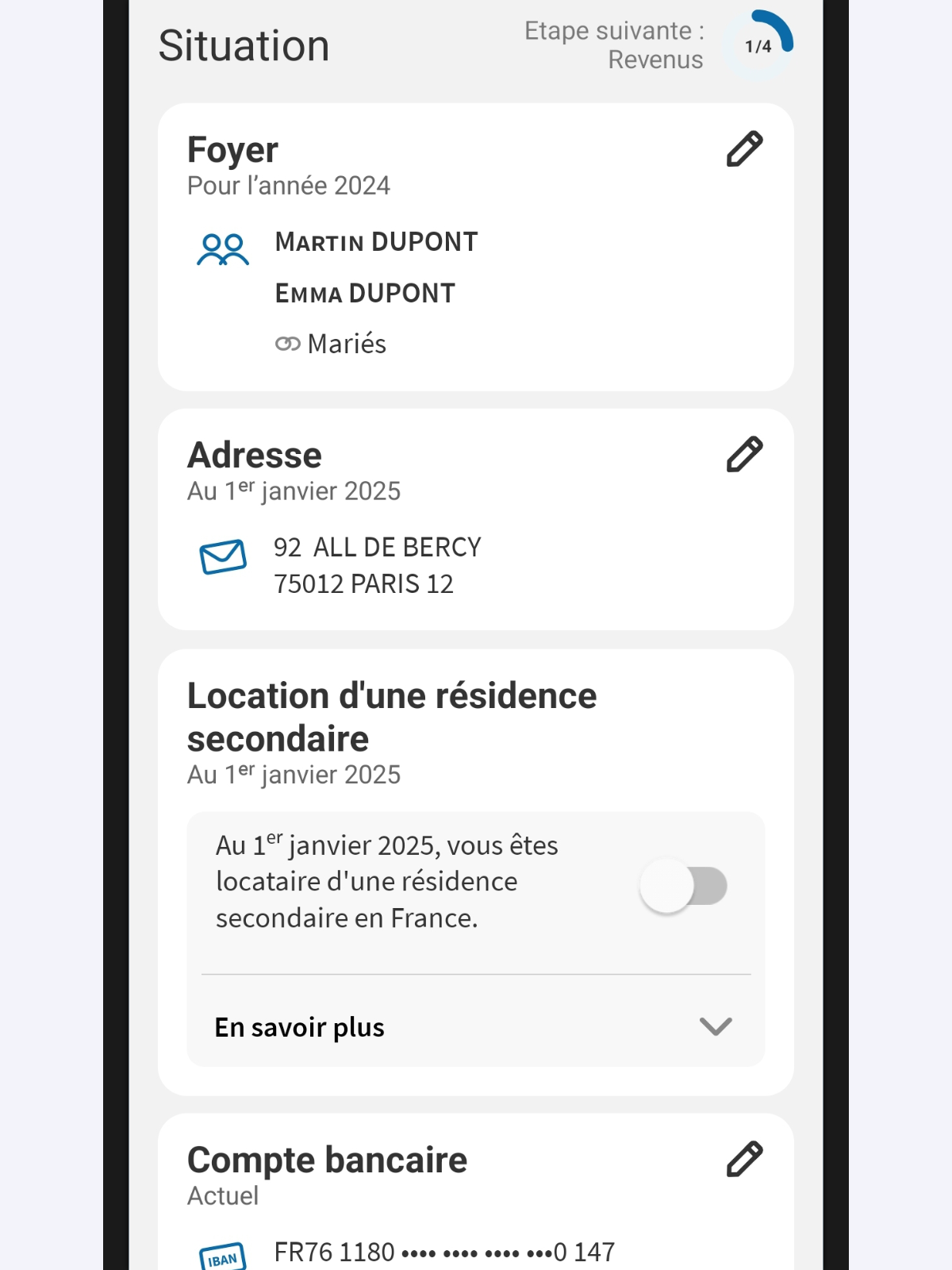Edit the Foyer household details
The height and width of the screenshot is (1270, 952).
tap(744, 149)
